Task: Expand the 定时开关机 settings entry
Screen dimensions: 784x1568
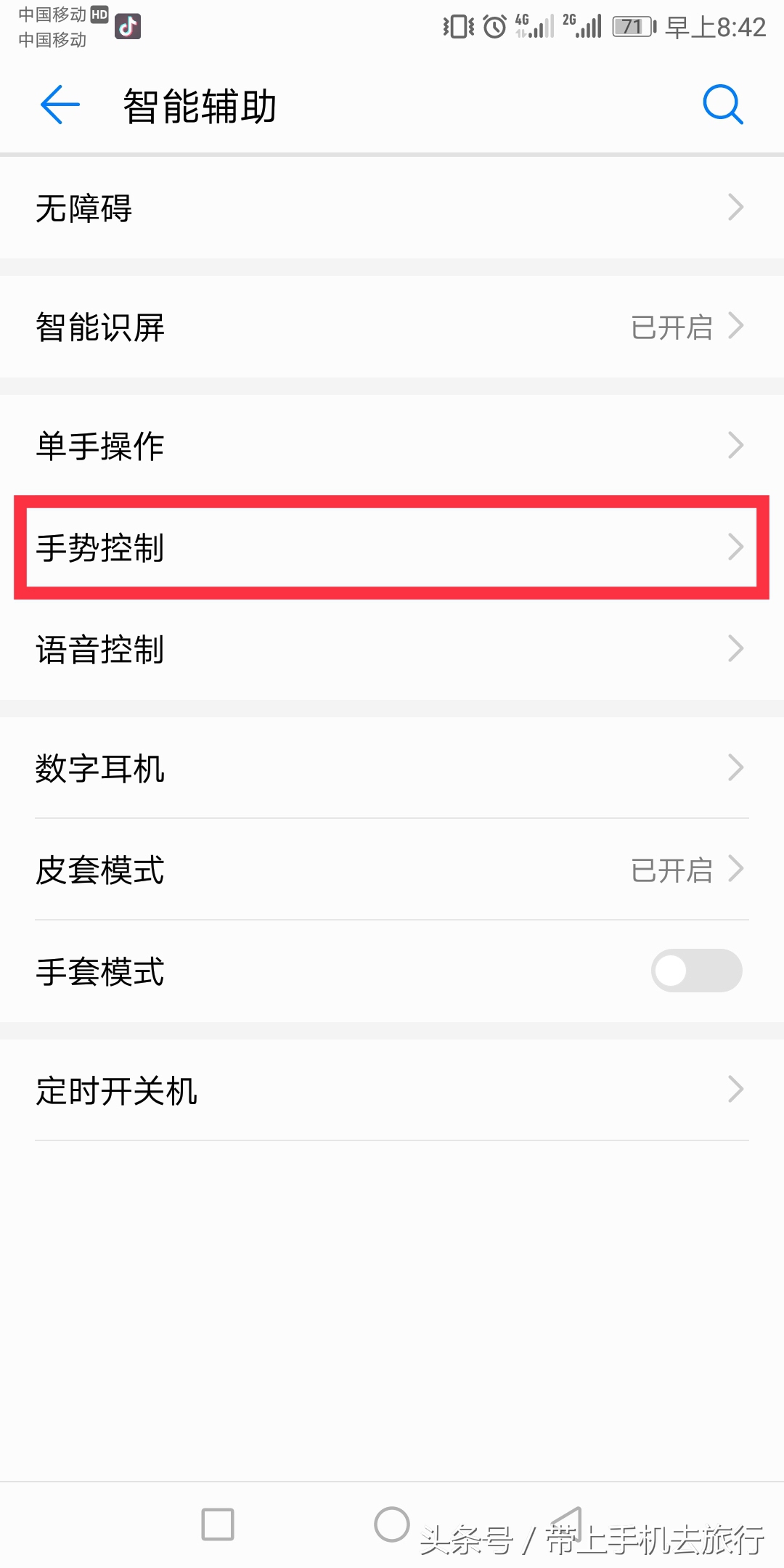Action: point(392,1090)
